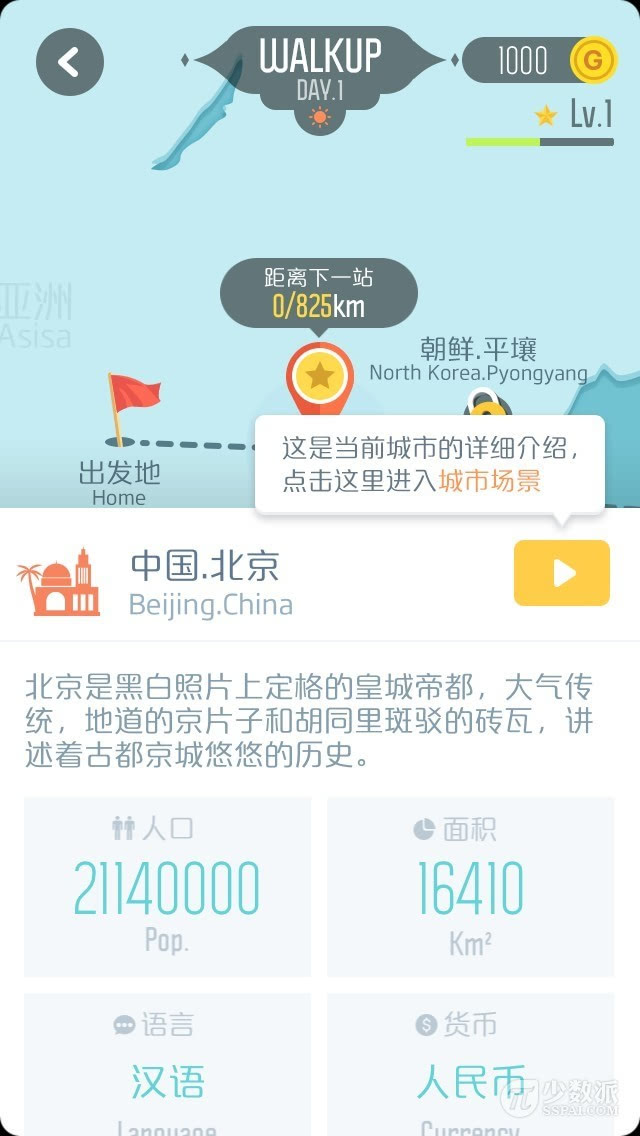Select the locked Pyongyang station

coord(487,402)
